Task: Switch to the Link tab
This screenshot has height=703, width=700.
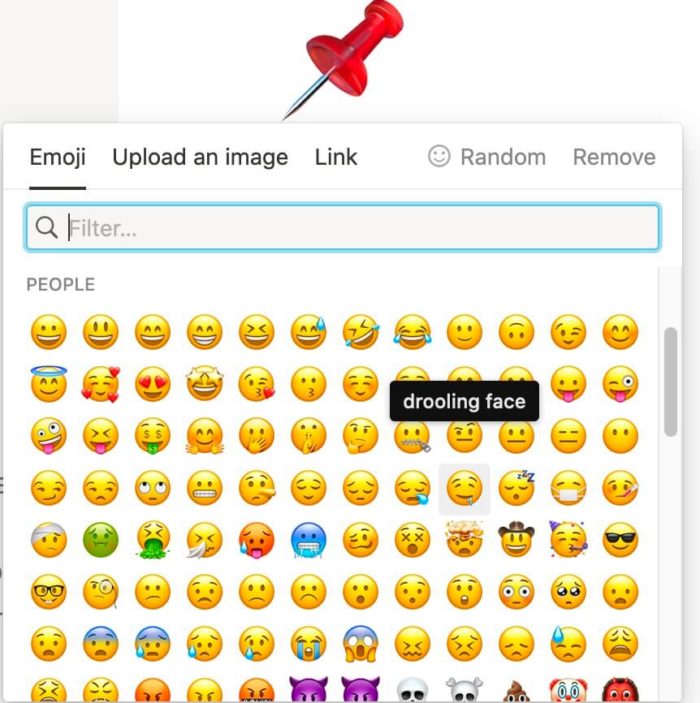Action: pyautogui.click(x=335, y=157)
